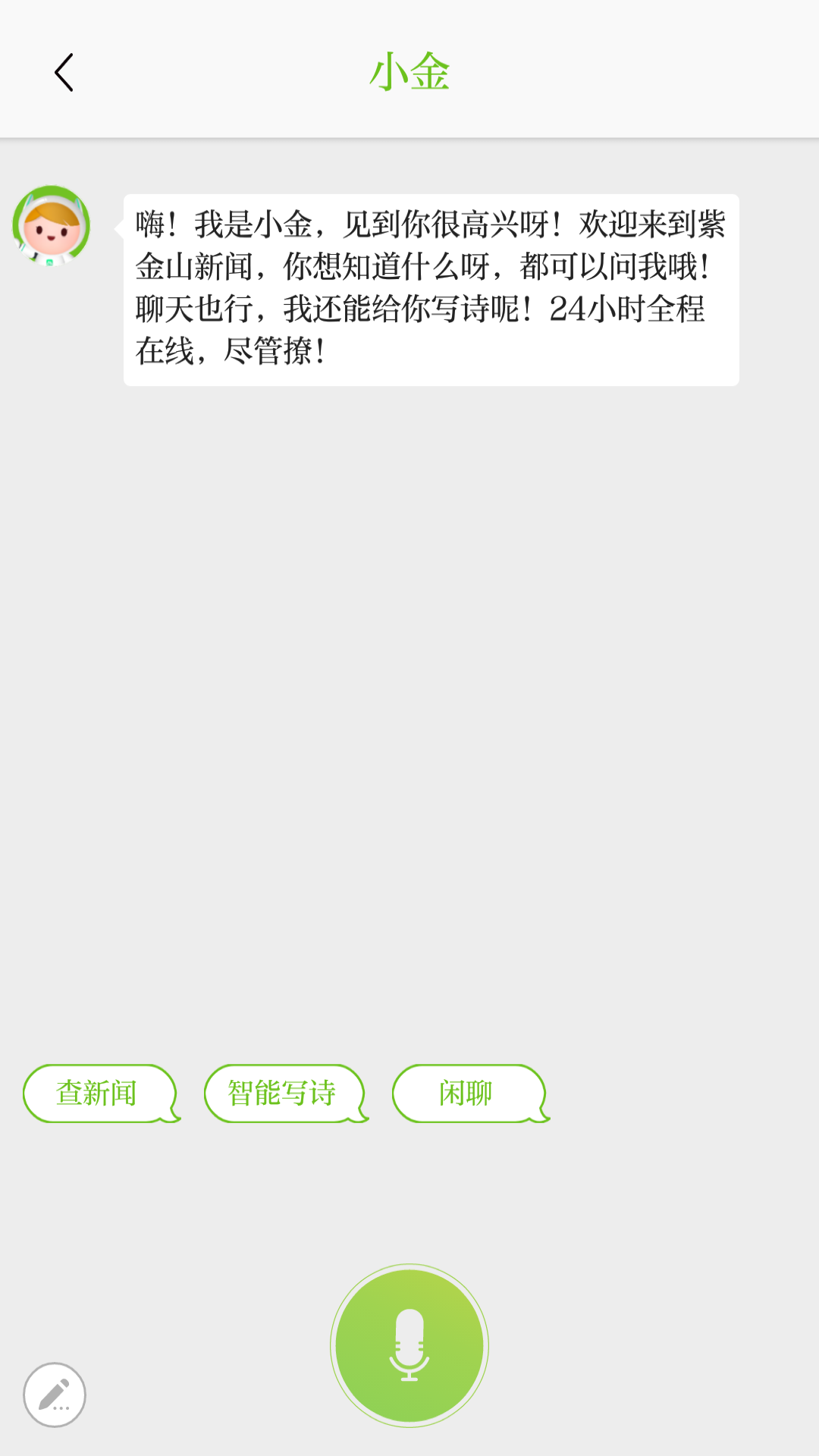Activate voice assistant with microphone icon
The image size is (819, 1456).
click(408, 1344)
